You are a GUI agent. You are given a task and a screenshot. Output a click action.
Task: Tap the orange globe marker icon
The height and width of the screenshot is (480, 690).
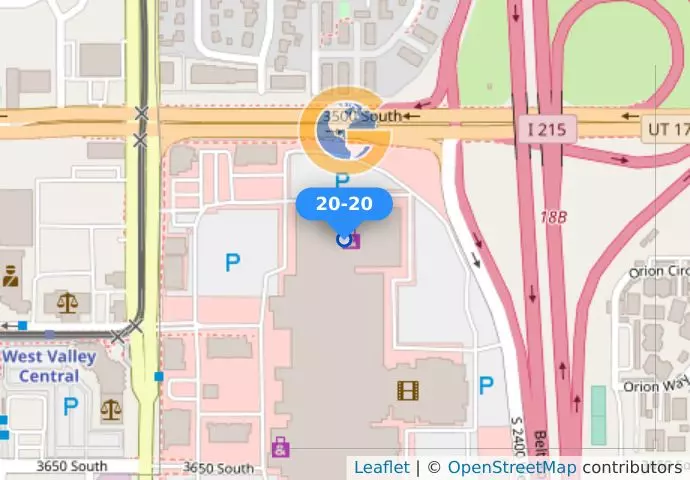(x=344, y=131)
